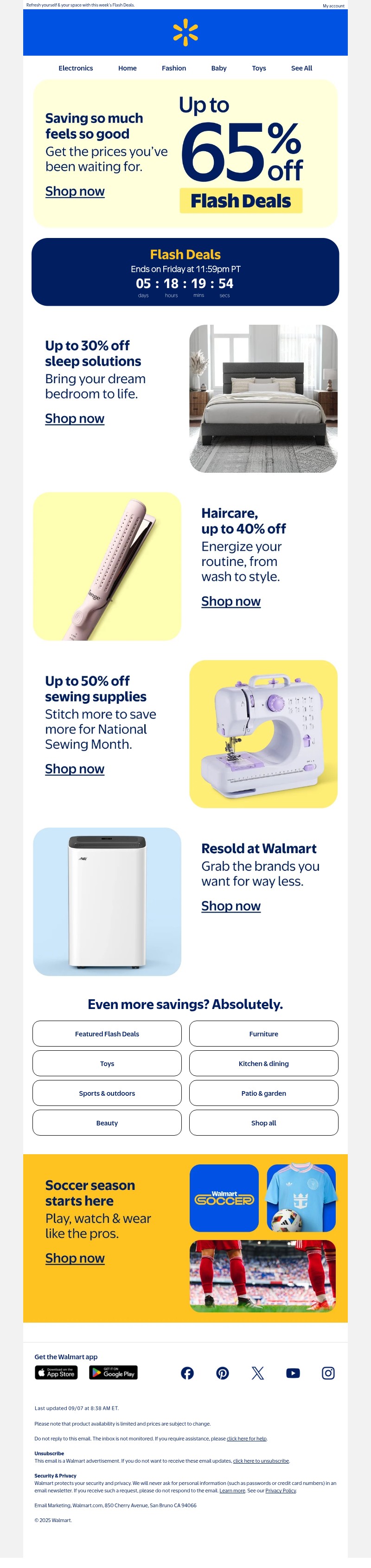
Task: Shop now for haircare deals
Action: [x=231, y=601]
